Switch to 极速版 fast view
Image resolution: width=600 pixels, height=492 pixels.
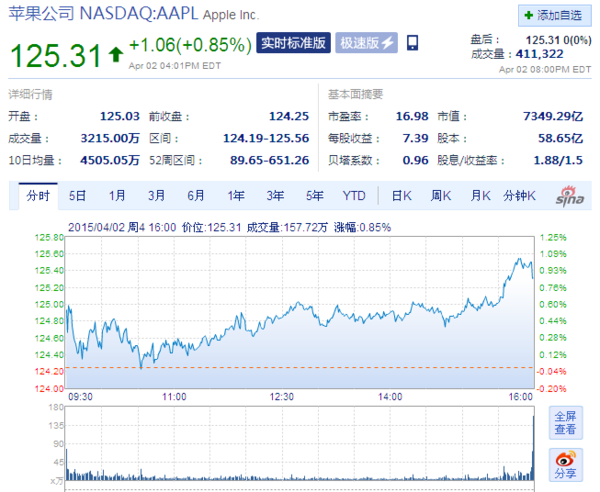tap(367, 43)
